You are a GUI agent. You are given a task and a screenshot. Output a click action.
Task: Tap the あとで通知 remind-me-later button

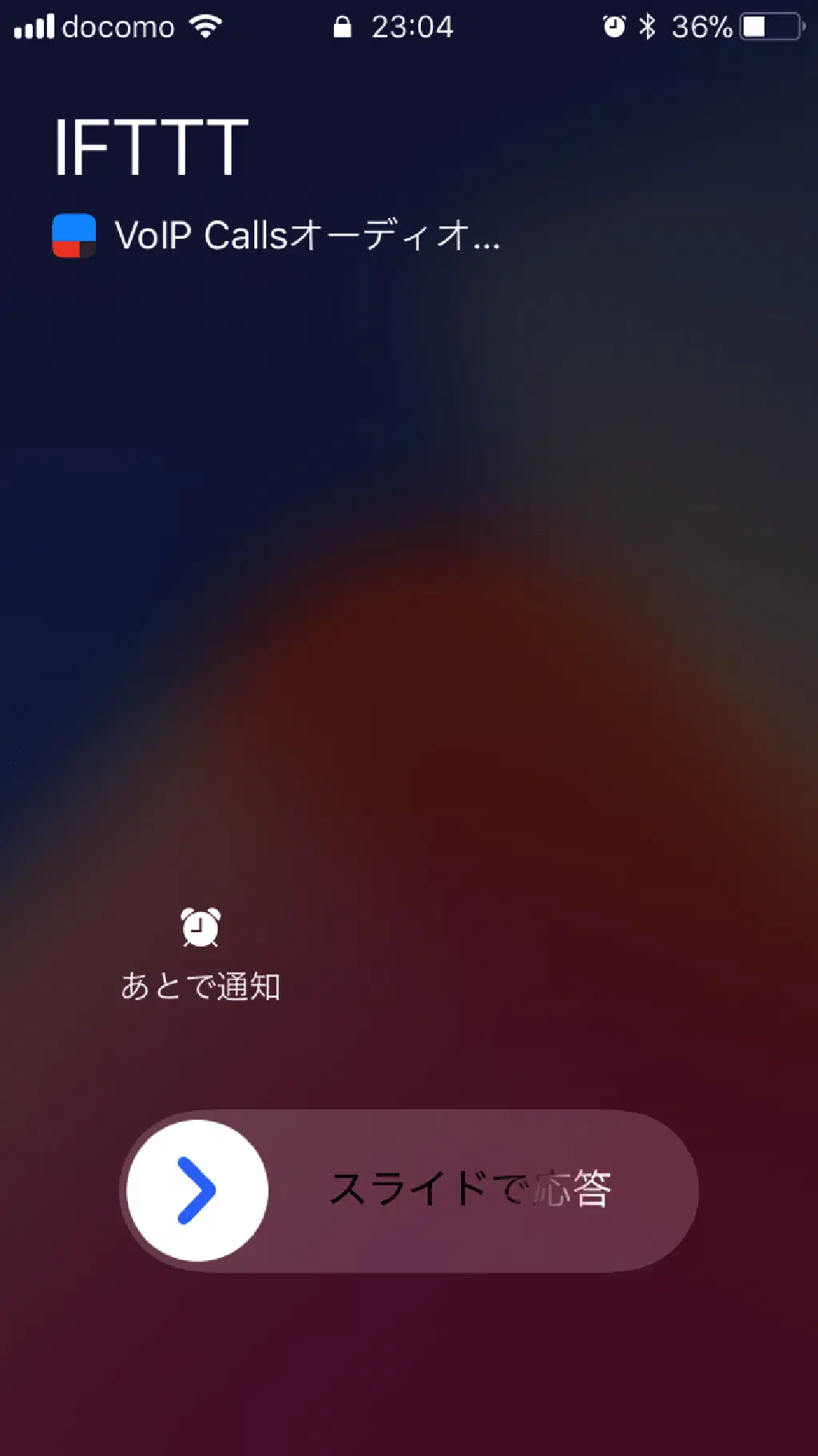tap(201, 953)
